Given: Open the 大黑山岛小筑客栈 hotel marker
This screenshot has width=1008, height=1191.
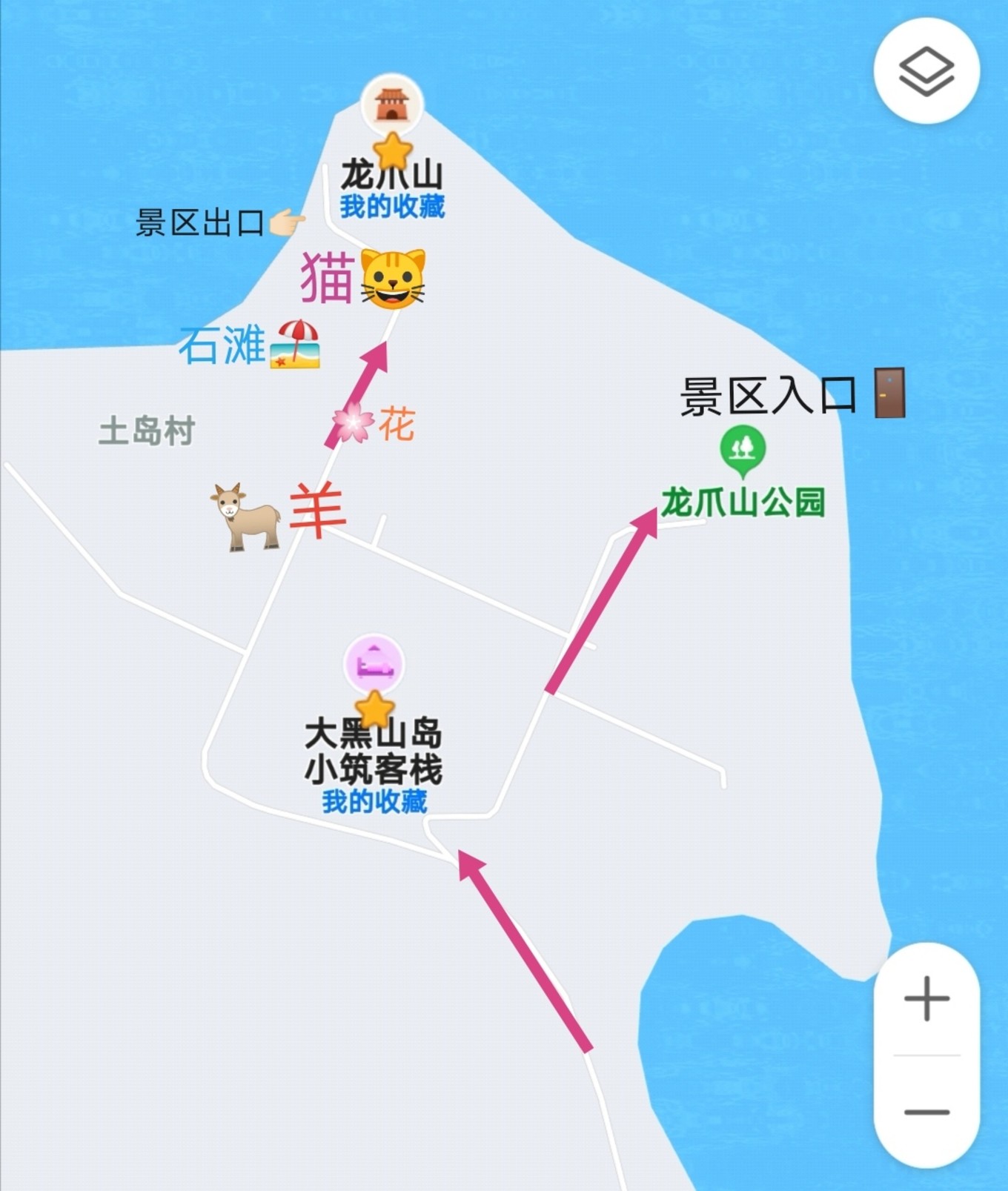Looking at the screenshot, I should point(374,663).
